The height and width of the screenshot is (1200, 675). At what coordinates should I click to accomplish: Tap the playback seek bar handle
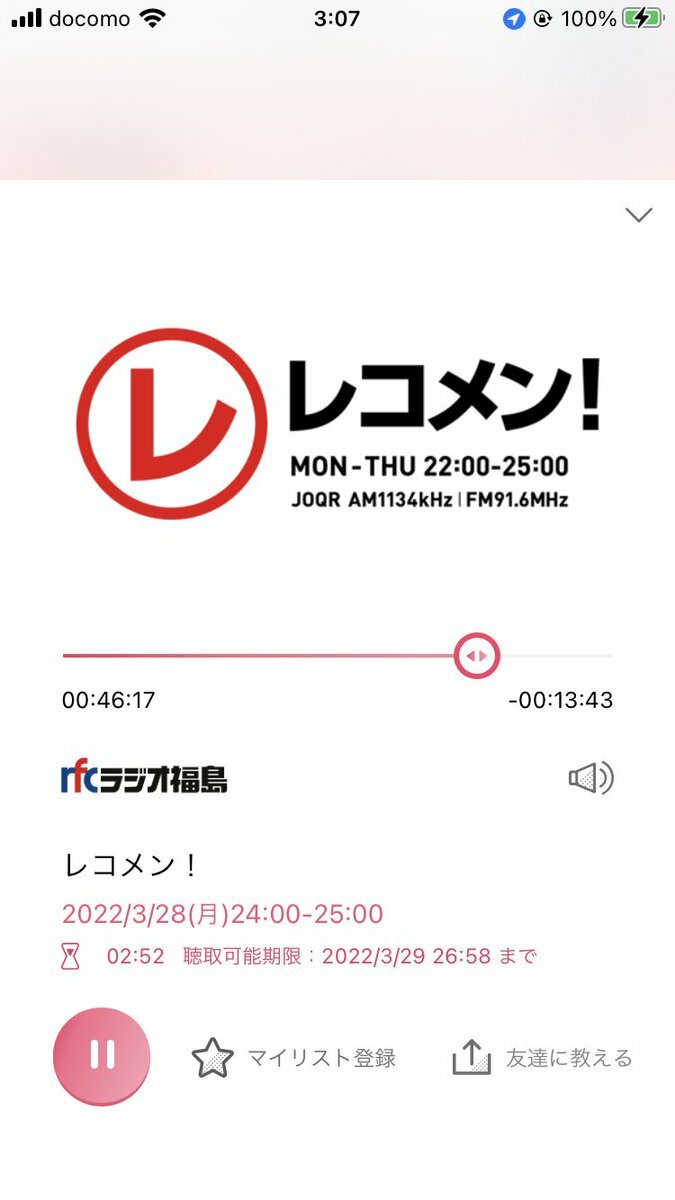(477, 656)
